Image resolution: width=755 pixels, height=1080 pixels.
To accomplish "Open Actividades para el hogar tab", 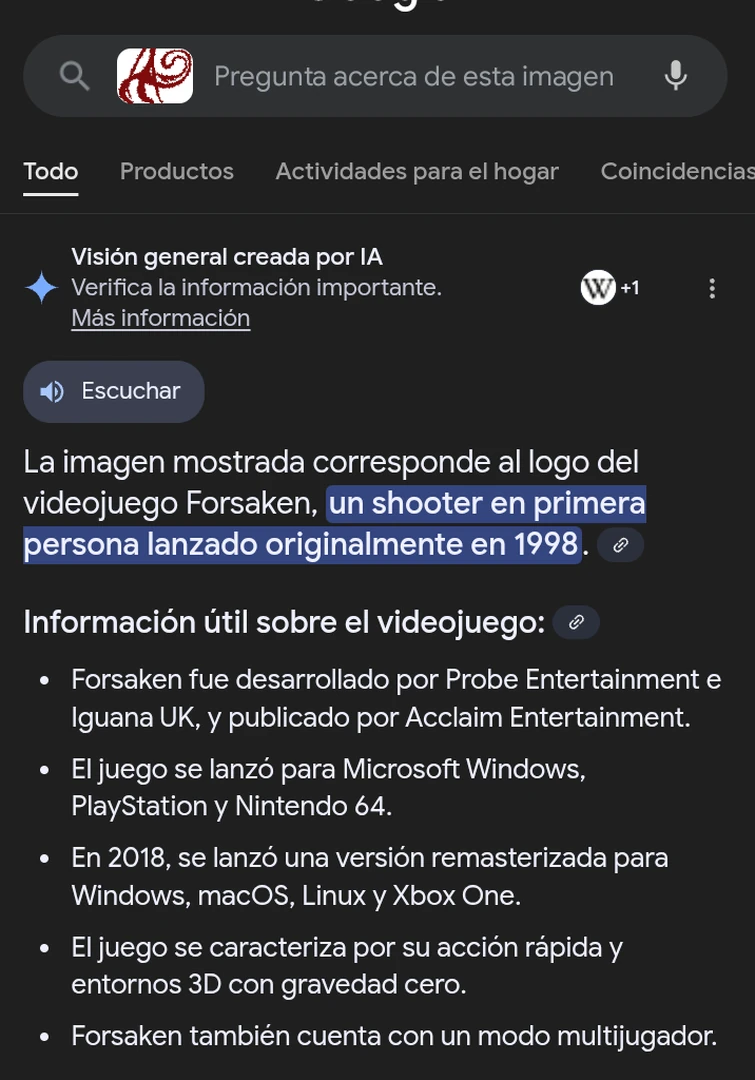I will [416, 172].
